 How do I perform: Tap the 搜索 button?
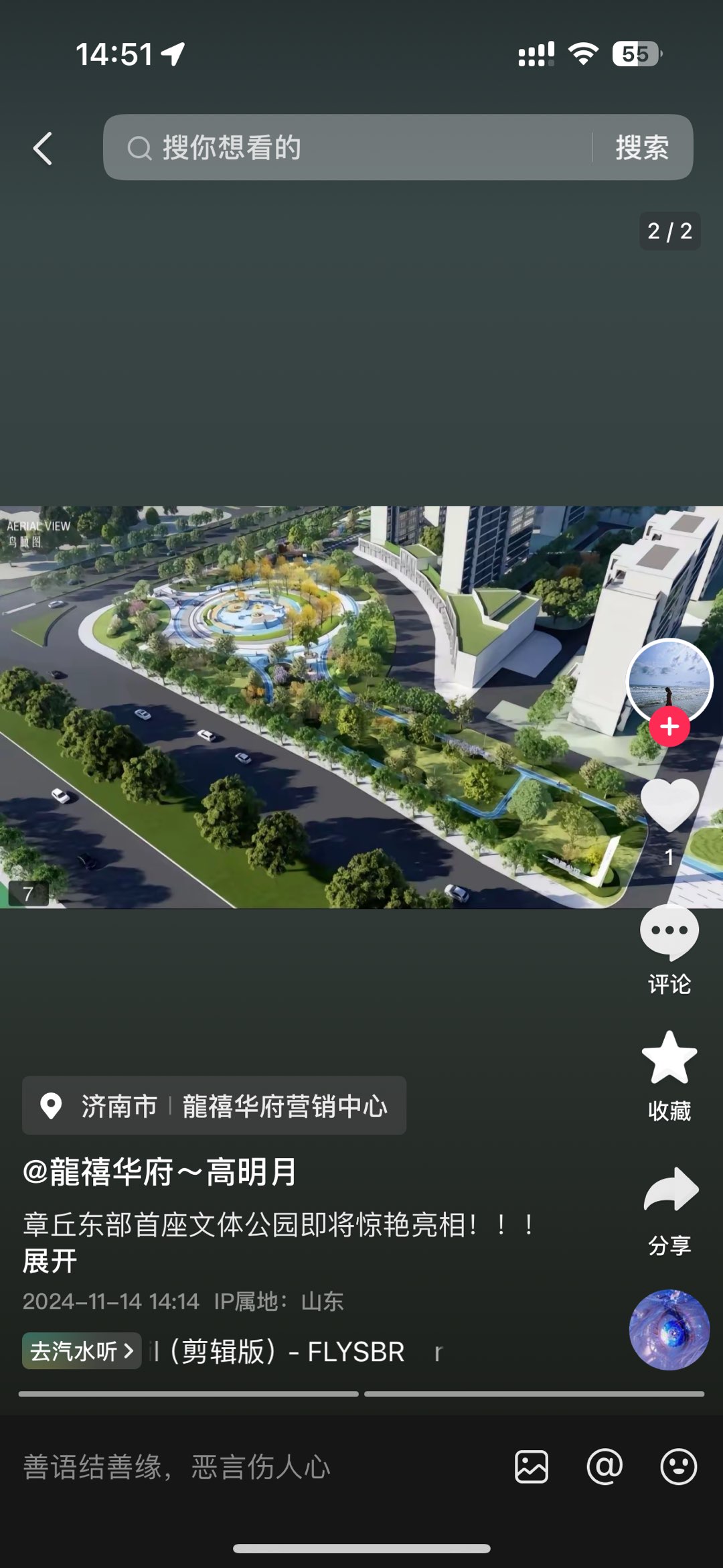641,147
